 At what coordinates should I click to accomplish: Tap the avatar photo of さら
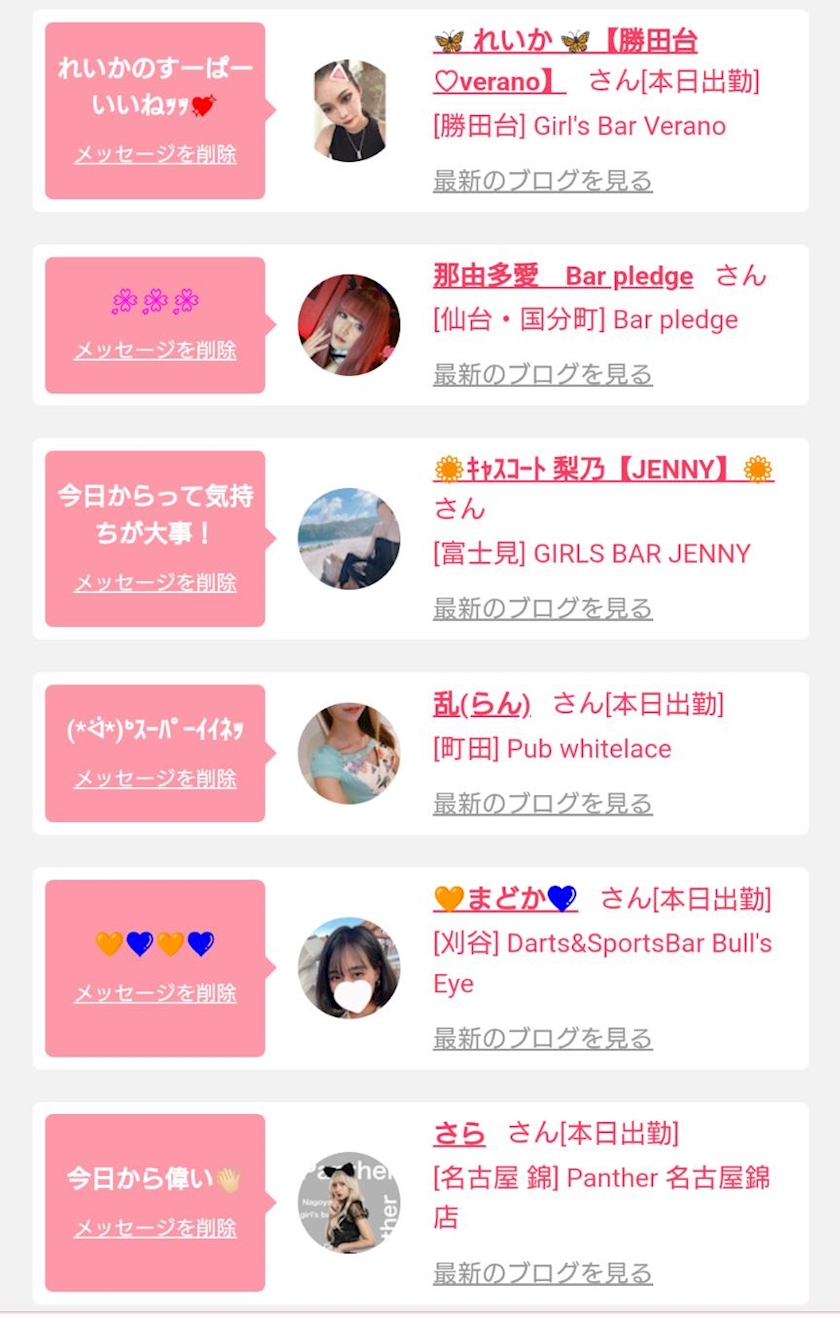[x=349, y=1203]
